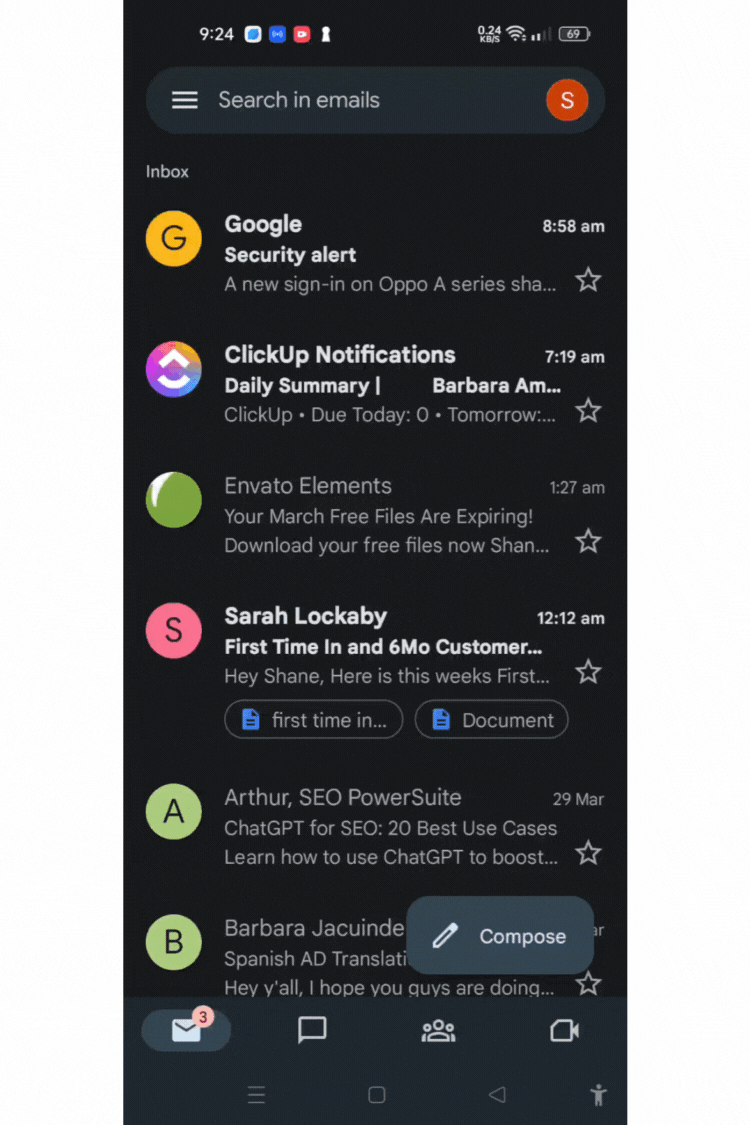750x1125 pixels.
Task: Tap the Search in emails field
Action: pyautogui.click(x=350, y=100)
